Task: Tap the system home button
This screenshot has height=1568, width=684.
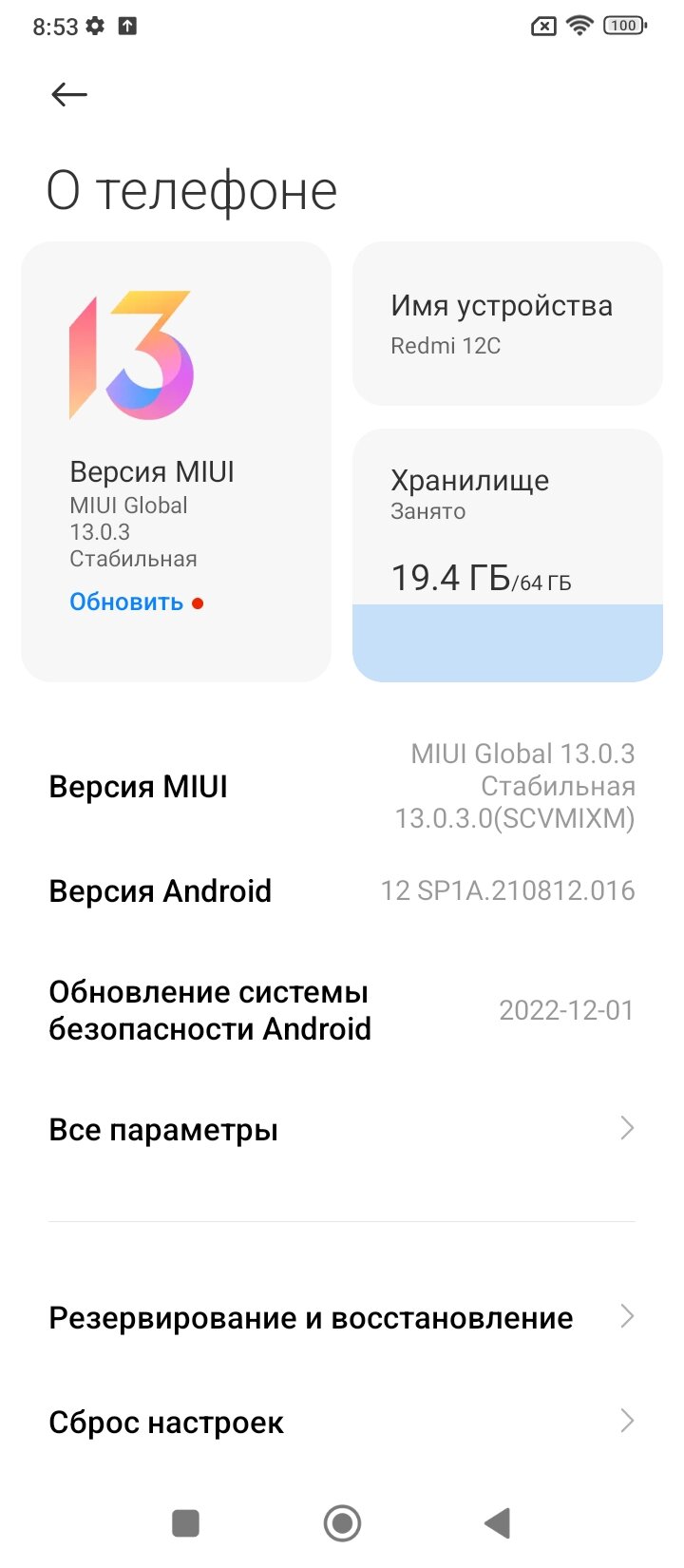Action: tap(342, 1523)
